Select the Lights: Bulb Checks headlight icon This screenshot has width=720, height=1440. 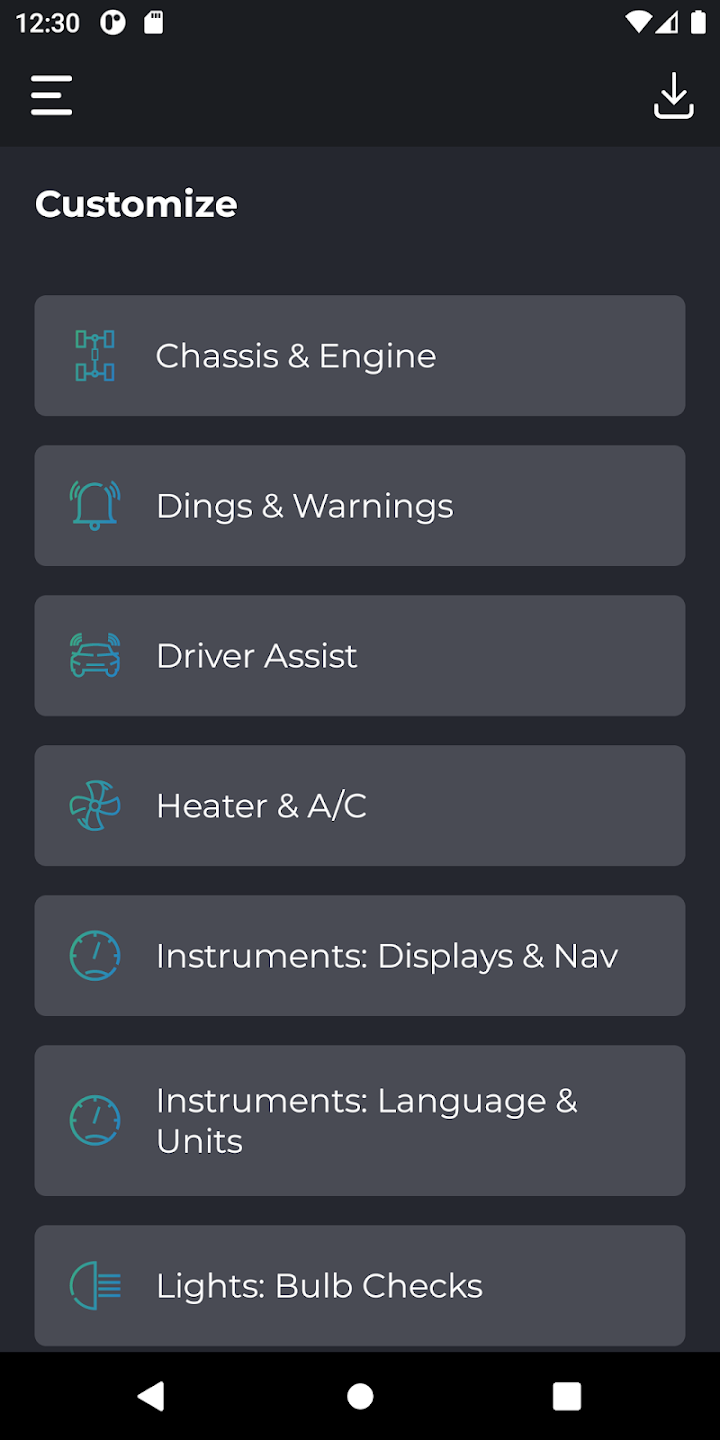(94, 1285)
